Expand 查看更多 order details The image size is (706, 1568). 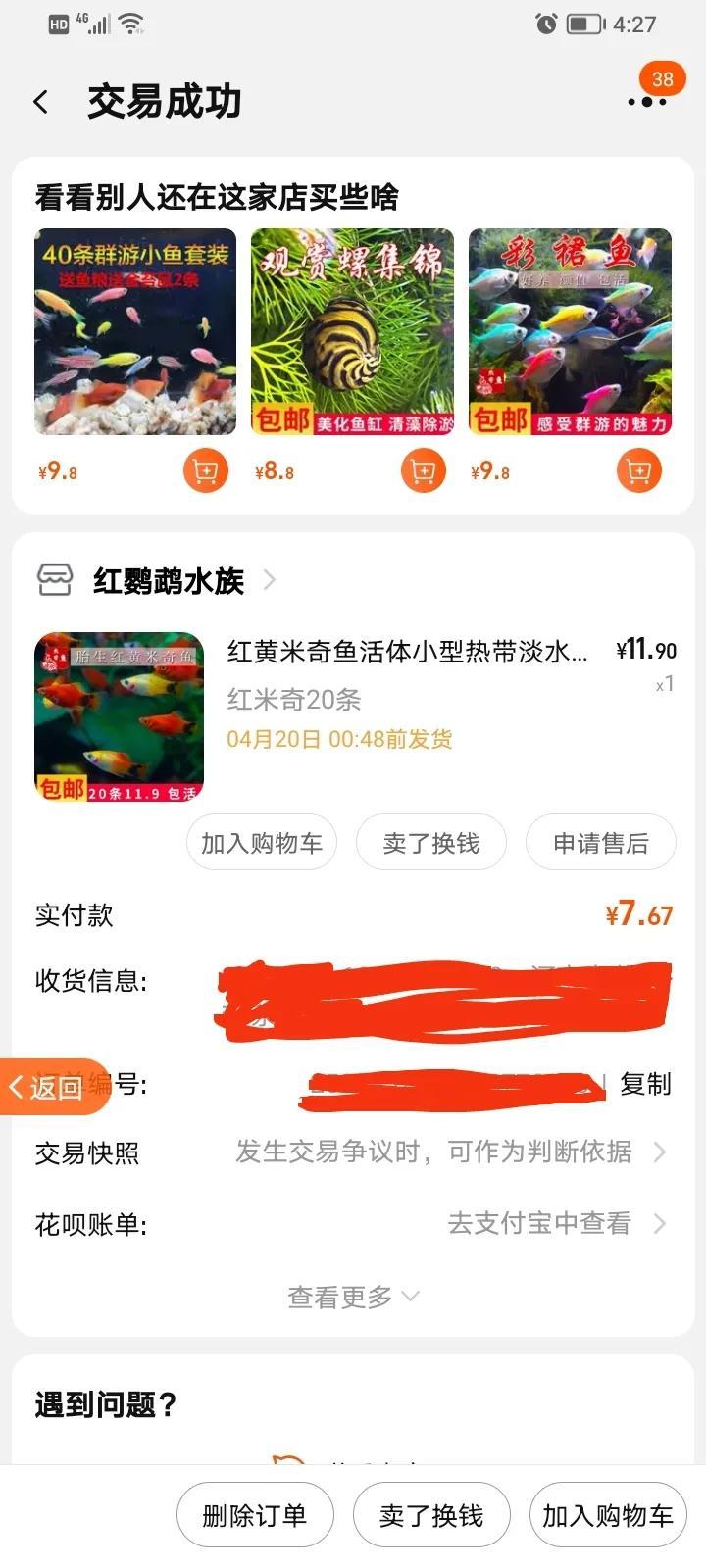tap(353, 1297)
